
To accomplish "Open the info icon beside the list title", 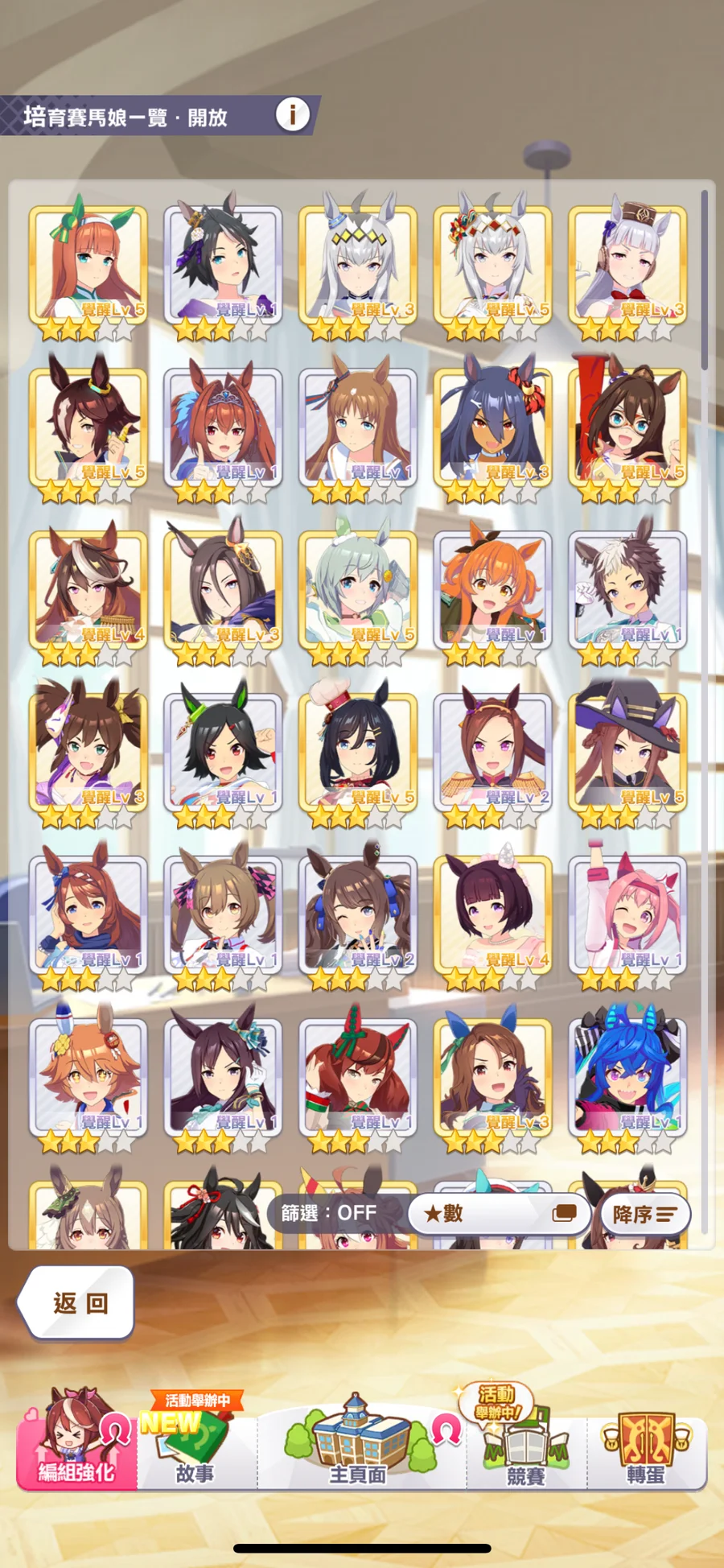I will pyautogui.click(x=293, y=115).
